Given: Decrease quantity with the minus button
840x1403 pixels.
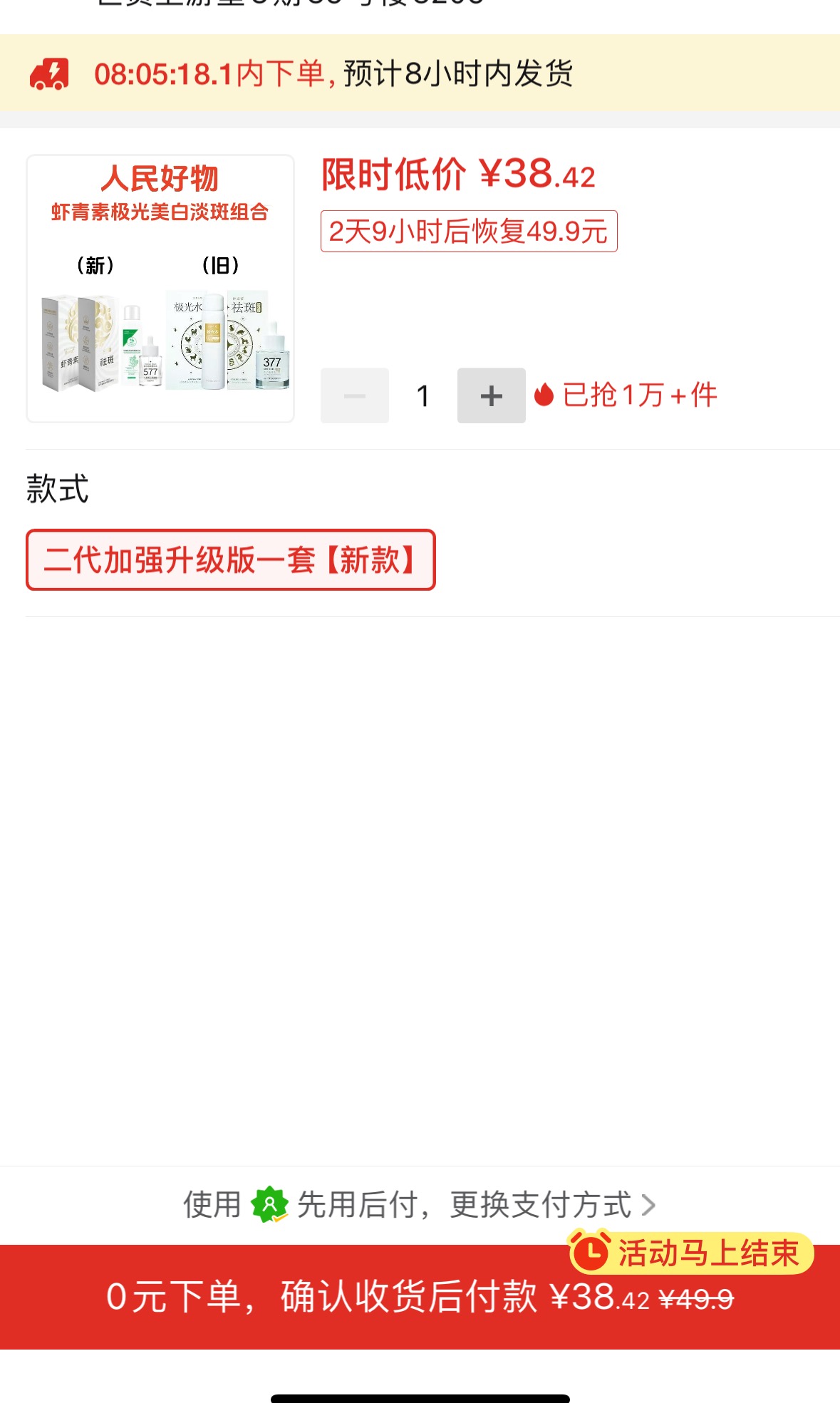Looking at the screenshot, I should click(x=354, y=395).
